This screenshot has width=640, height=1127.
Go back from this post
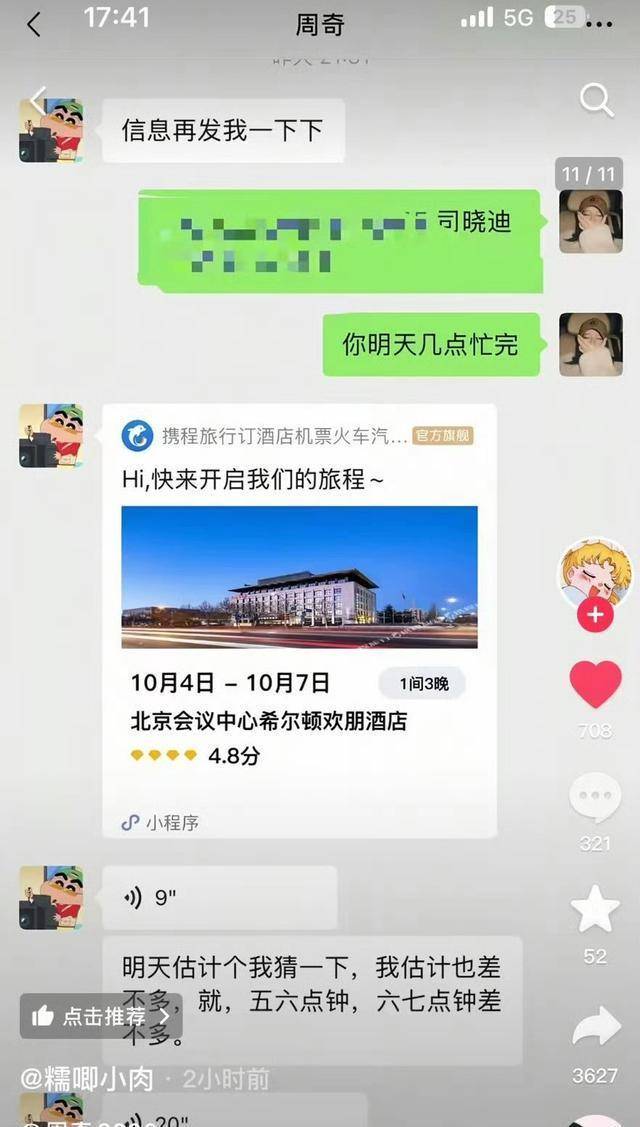[38, 101]
